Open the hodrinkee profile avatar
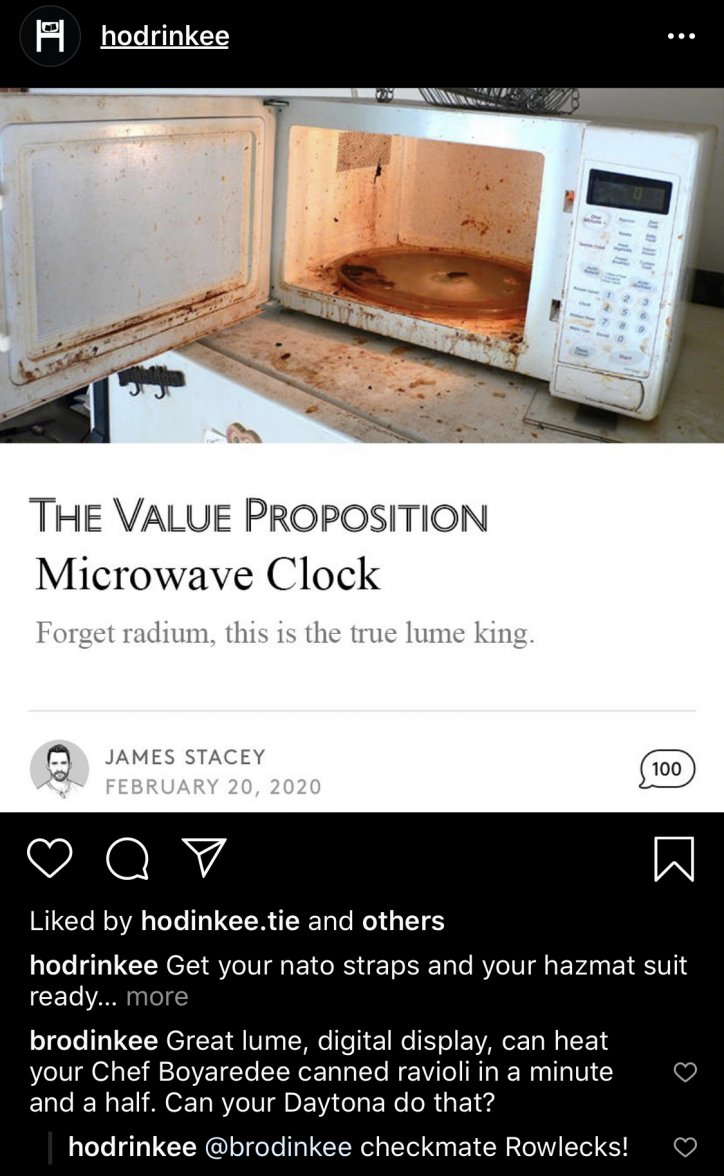 49,37
